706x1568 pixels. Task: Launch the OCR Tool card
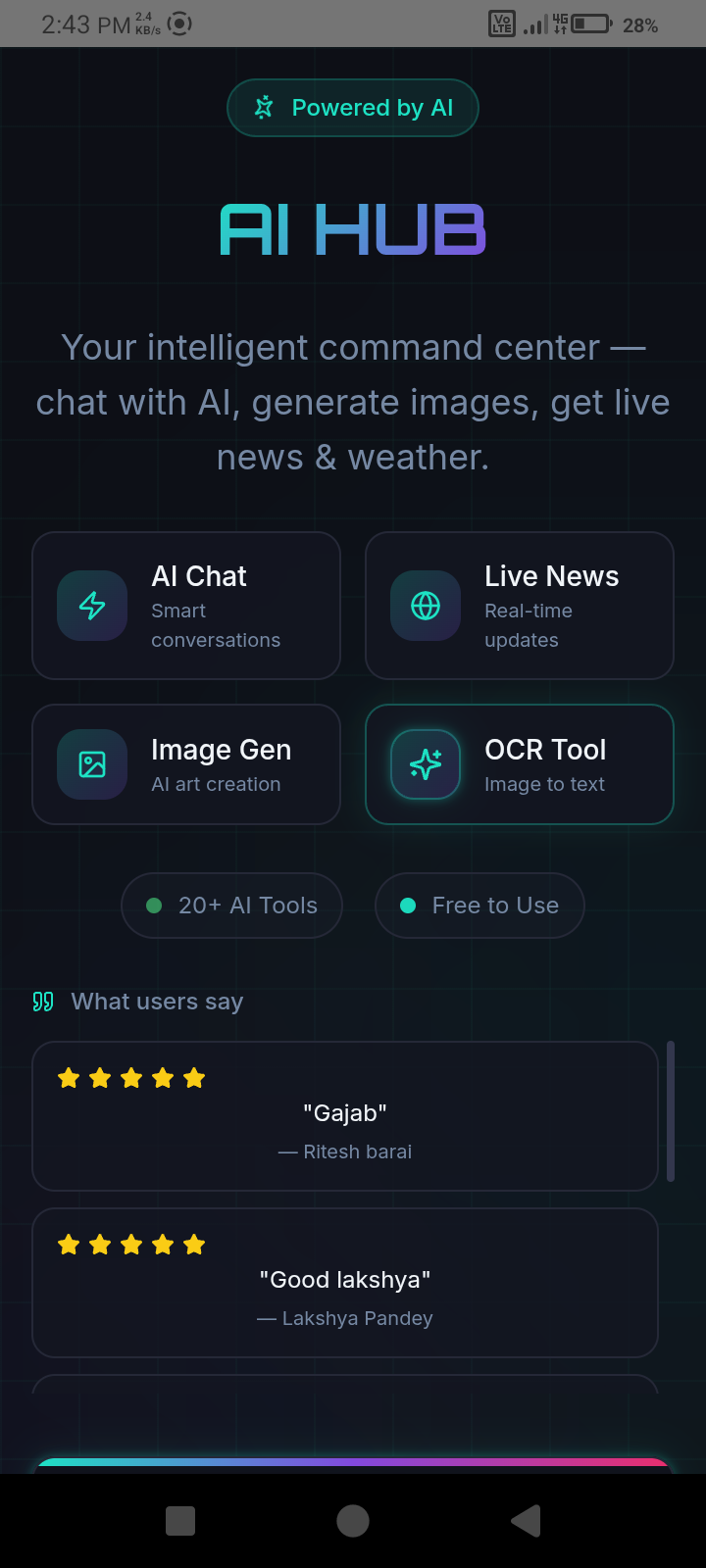pyautogui.click(x=520, y=764)
